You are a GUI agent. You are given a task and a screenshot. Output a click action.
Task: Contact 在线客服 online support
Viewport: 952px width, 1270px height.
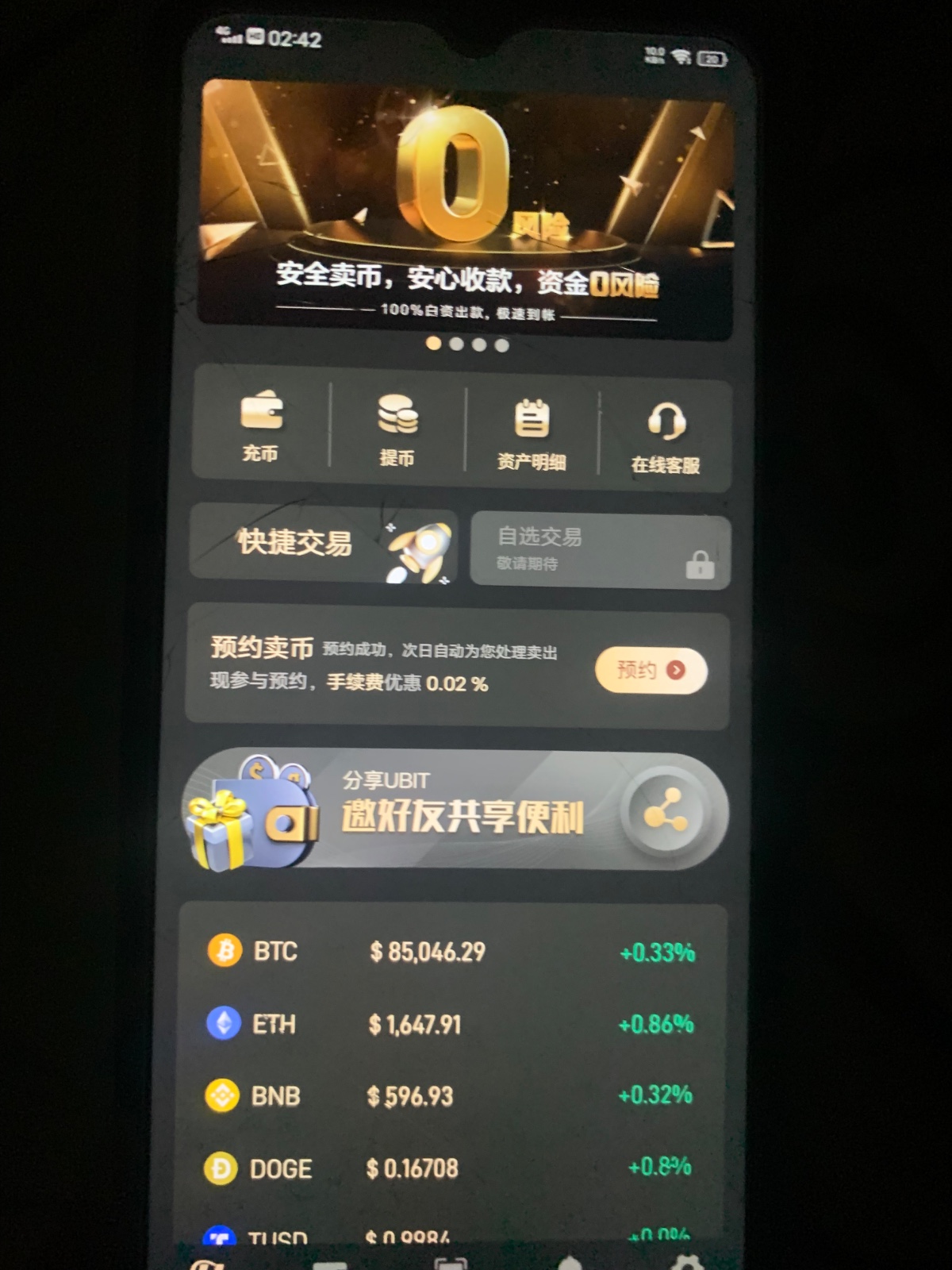665,438
